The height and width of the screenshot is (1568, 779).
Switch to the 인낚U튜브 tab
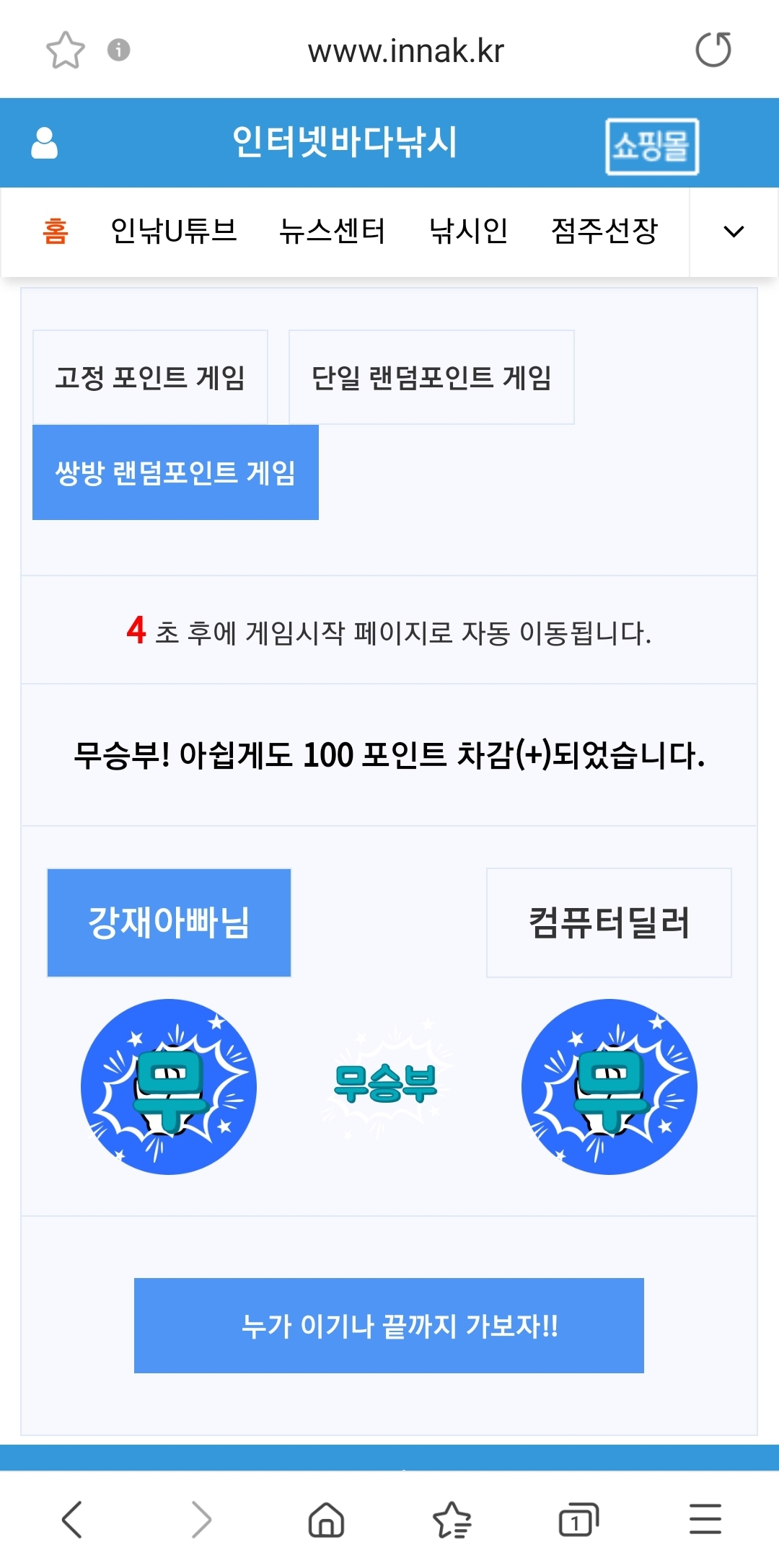[x=173, y=232]
